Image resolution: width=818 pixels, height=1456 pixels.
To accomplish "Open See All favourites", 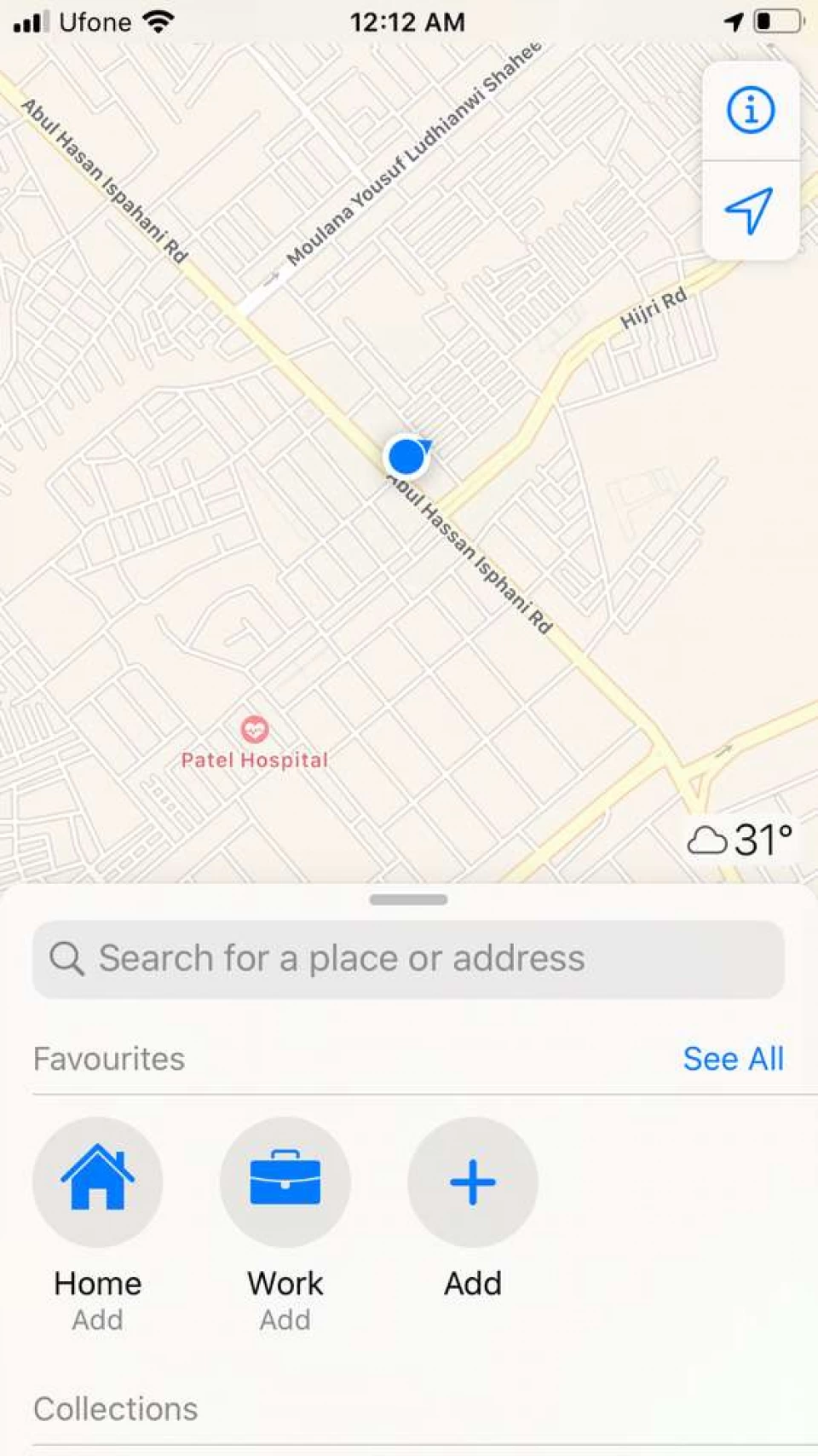I will pyautogui.click(x=733, y=1059).
